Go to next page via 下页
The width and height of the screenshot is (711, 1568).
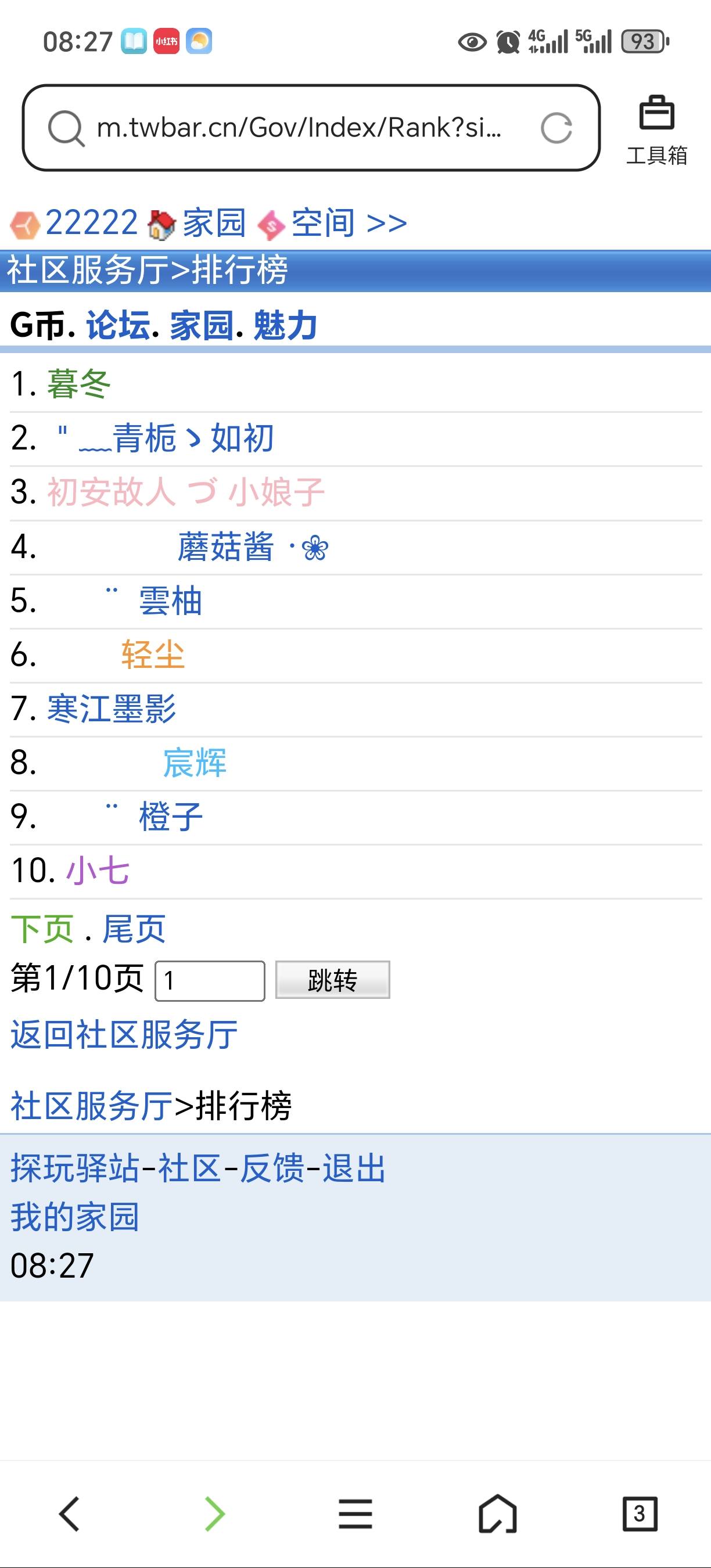coord(42,929)
